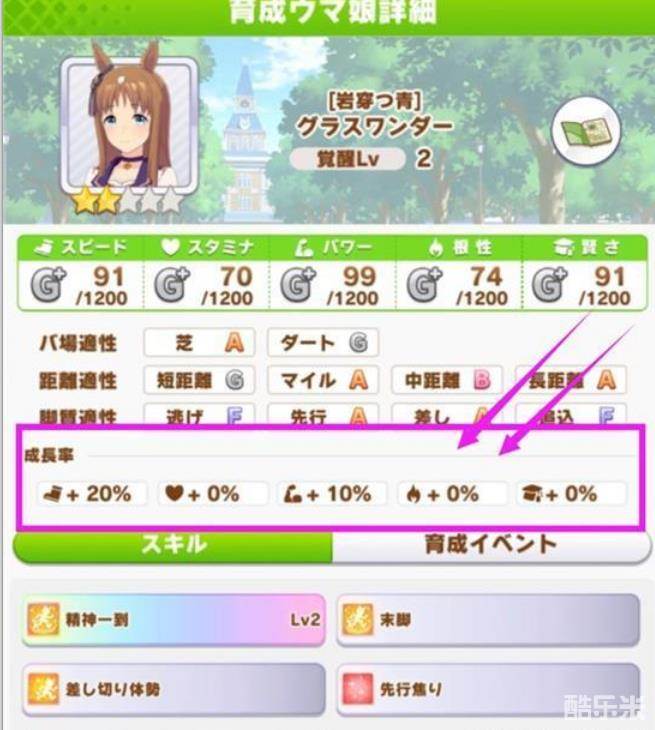Open the green book icon beside グラスワンダー
This screenshot has height=730, width=655.
pos(586,131)
